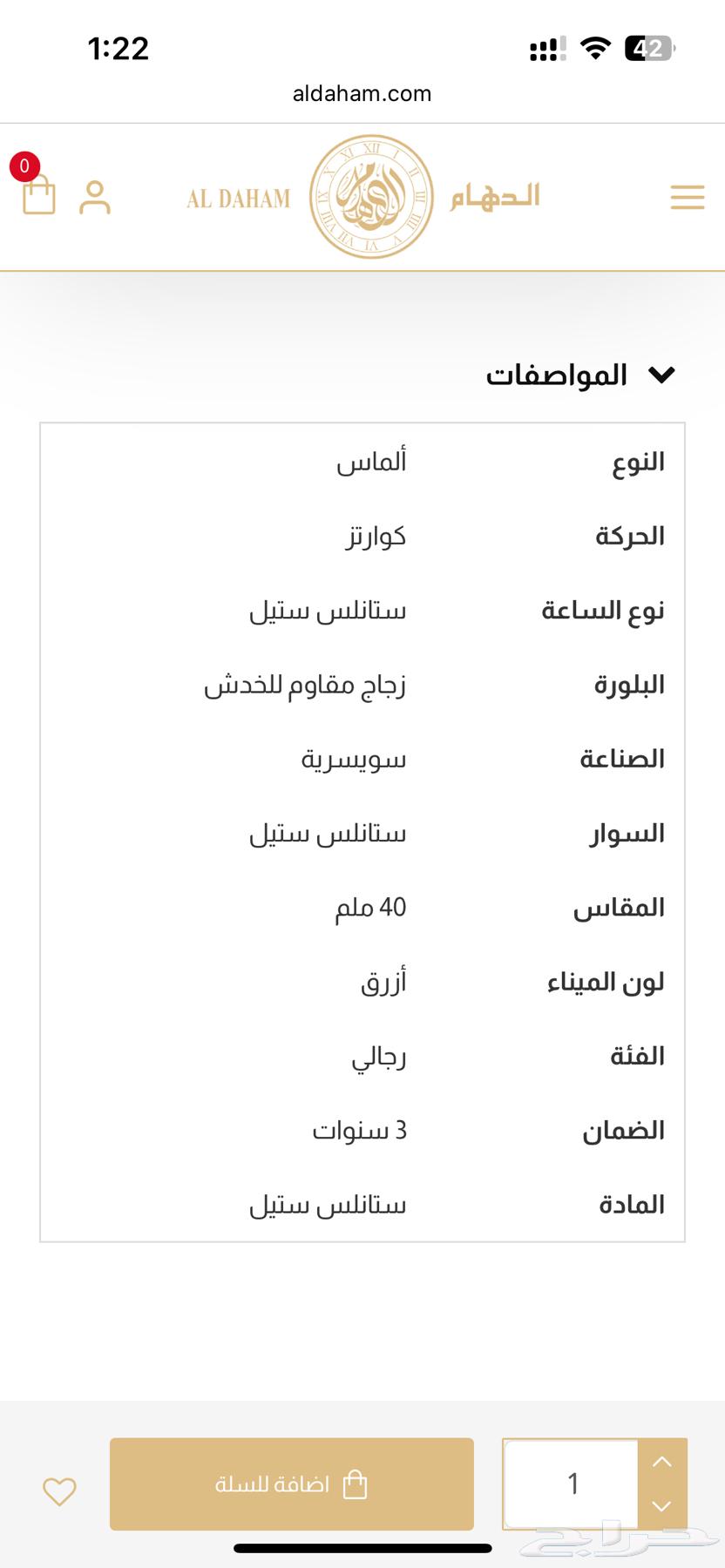Tap the aldaham.com address bar label
Screen dimensions: 725x1568
point(362,93)
